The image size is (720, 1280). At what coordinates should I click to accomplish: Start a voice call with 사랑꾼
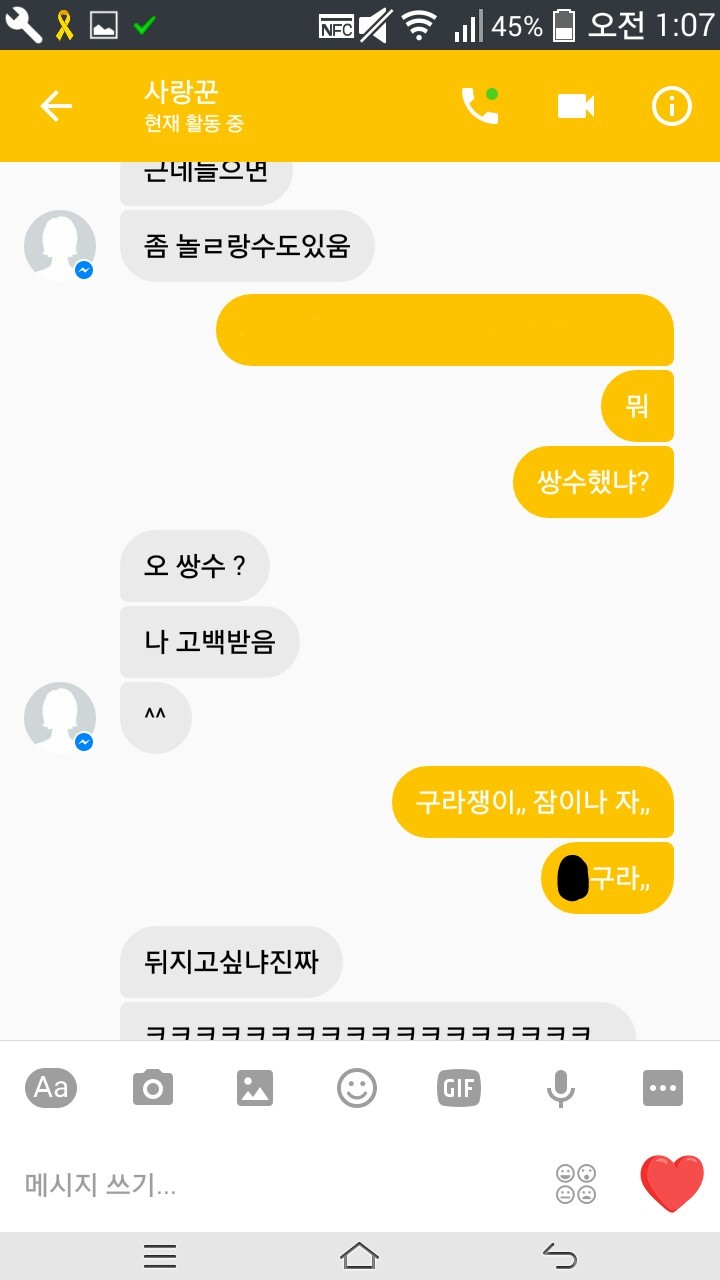(478, 106)
